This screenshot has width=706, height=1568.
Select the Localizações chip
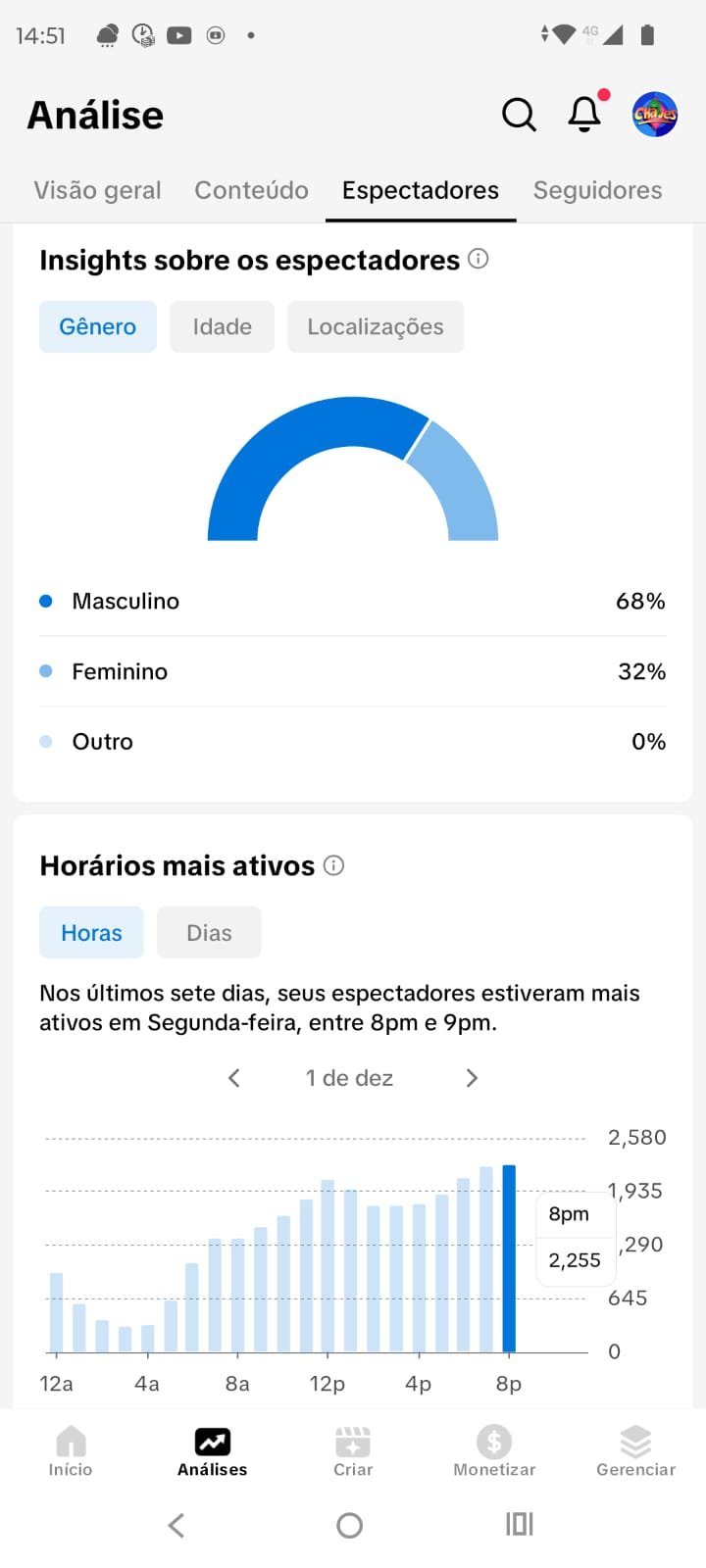(375, 326)
